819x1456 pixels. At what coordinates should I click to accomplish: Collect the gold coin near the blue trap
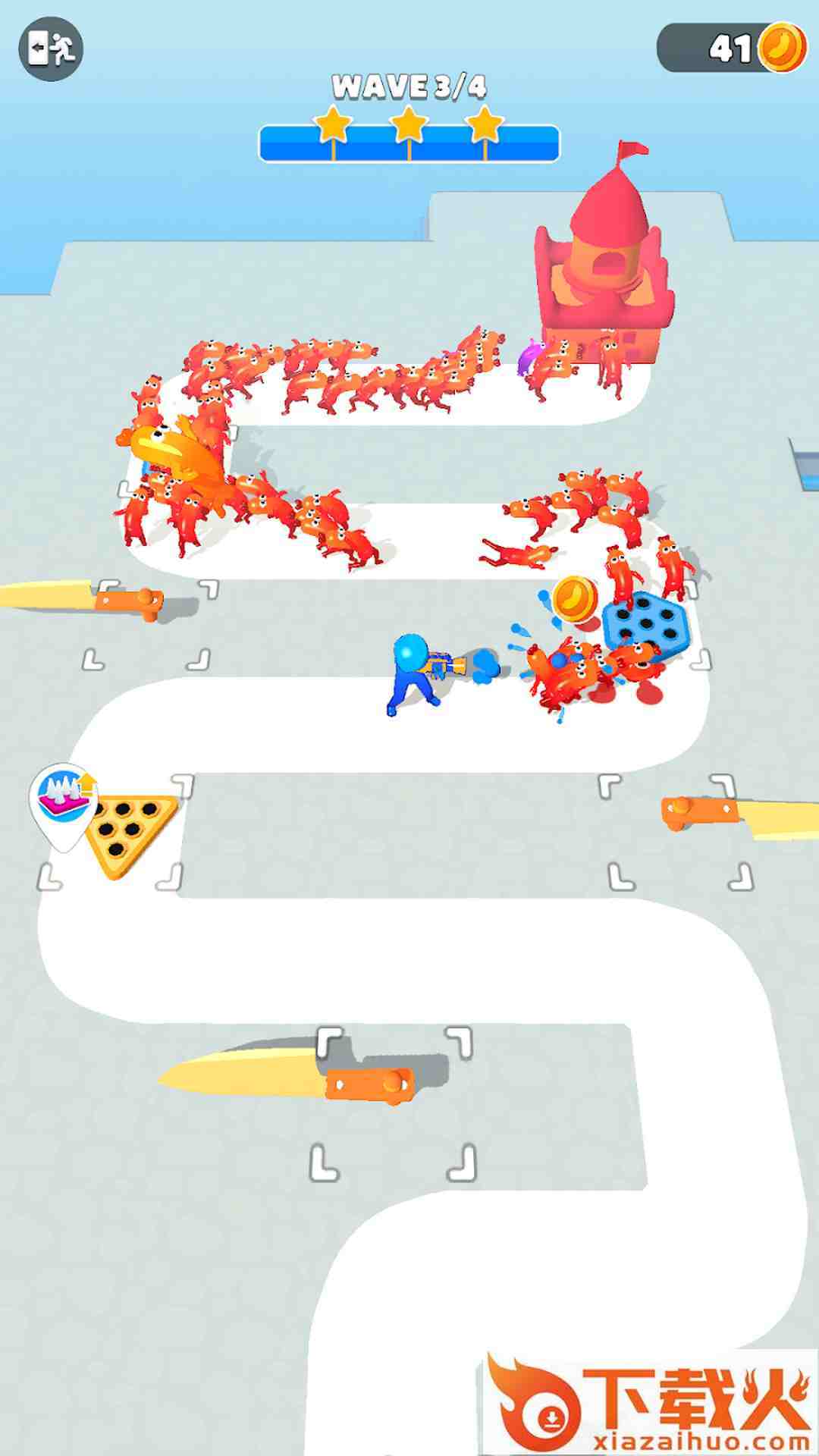(x=575, y=598)
